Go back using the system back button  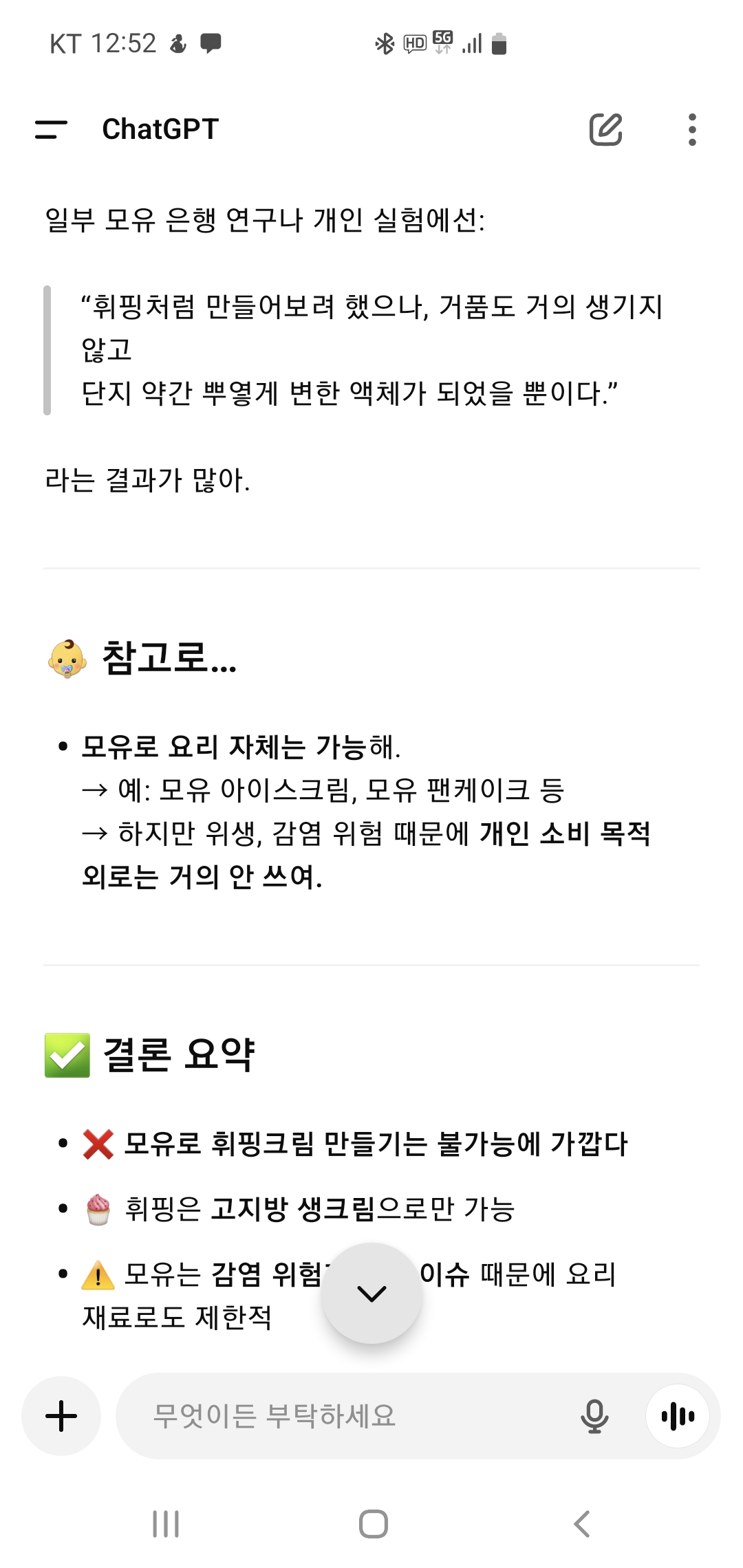pos(582,1524)
